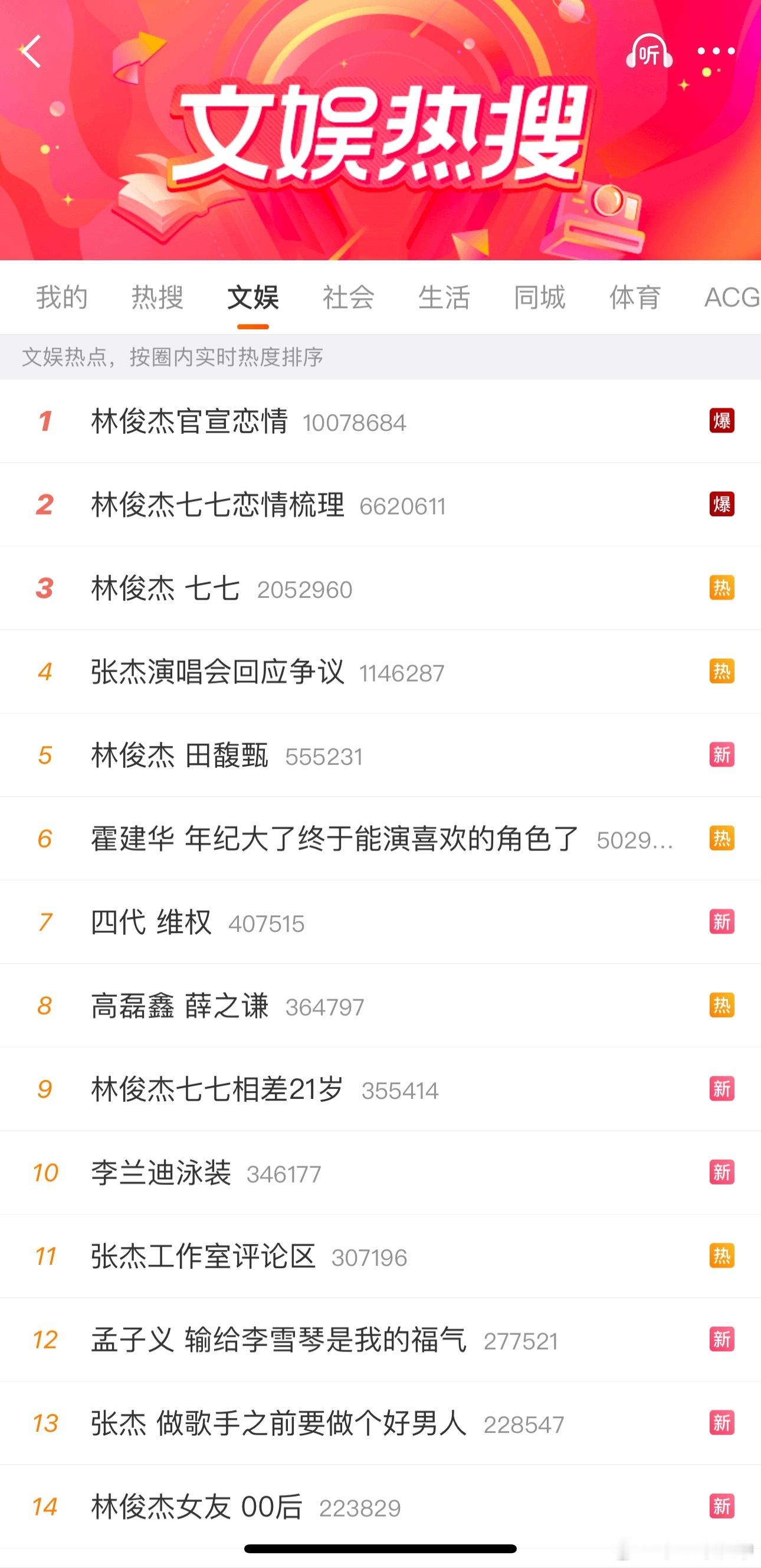Switch to the 社会 tab
Viewport: 761px width, 1568px height.
(x=349, y=297)
